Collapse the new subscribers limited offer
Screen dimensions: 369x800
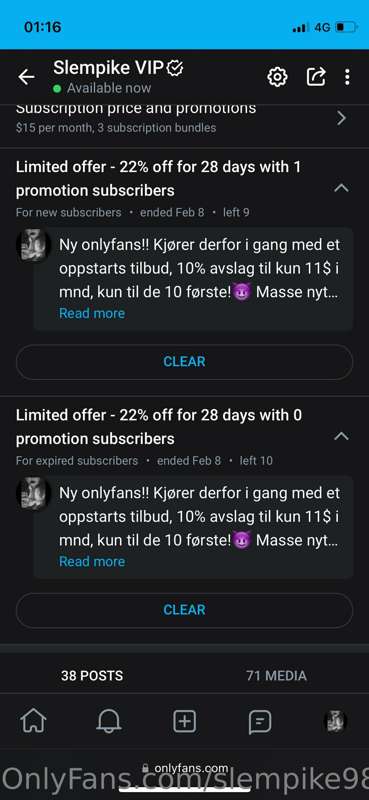[341, 188]
